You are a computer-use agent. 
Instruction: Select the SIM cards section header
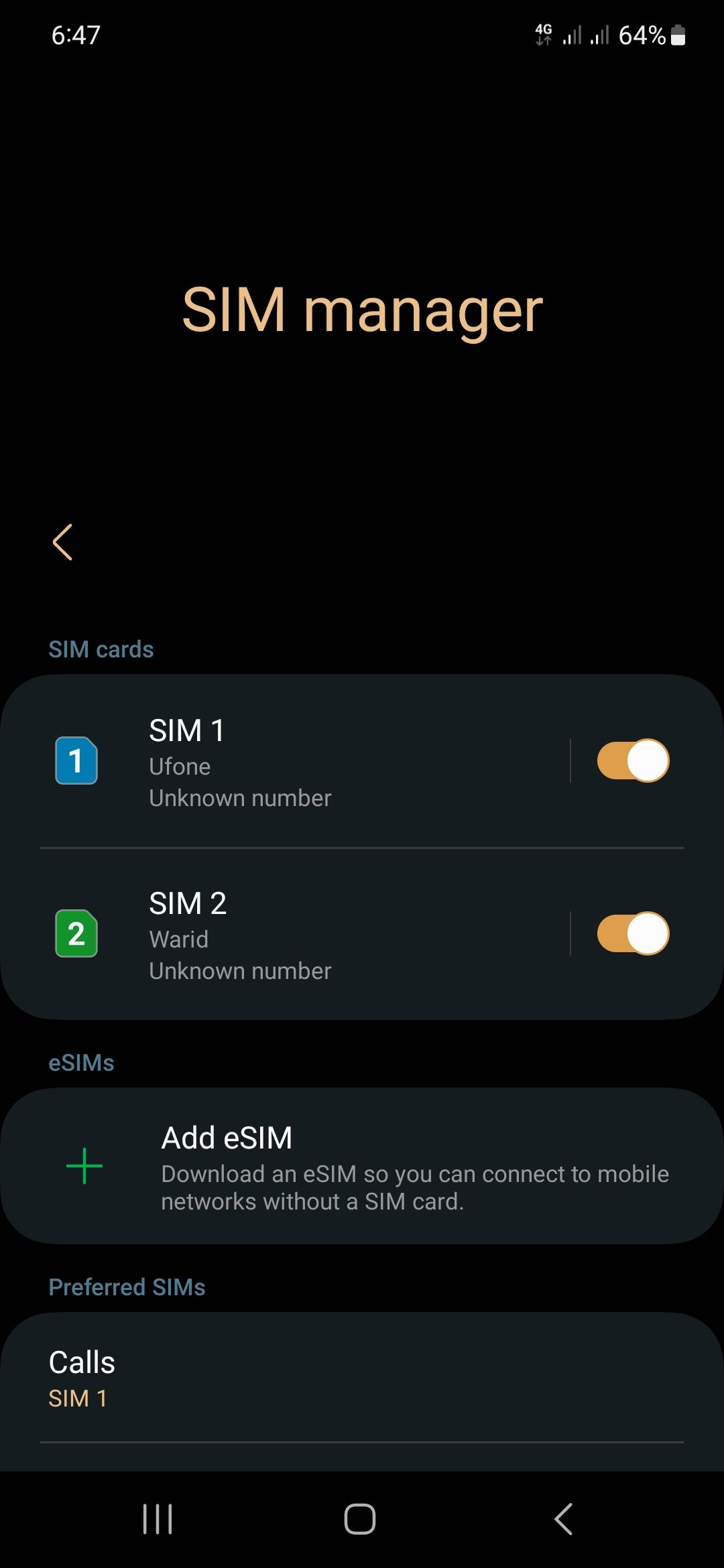tap(102, 648)
